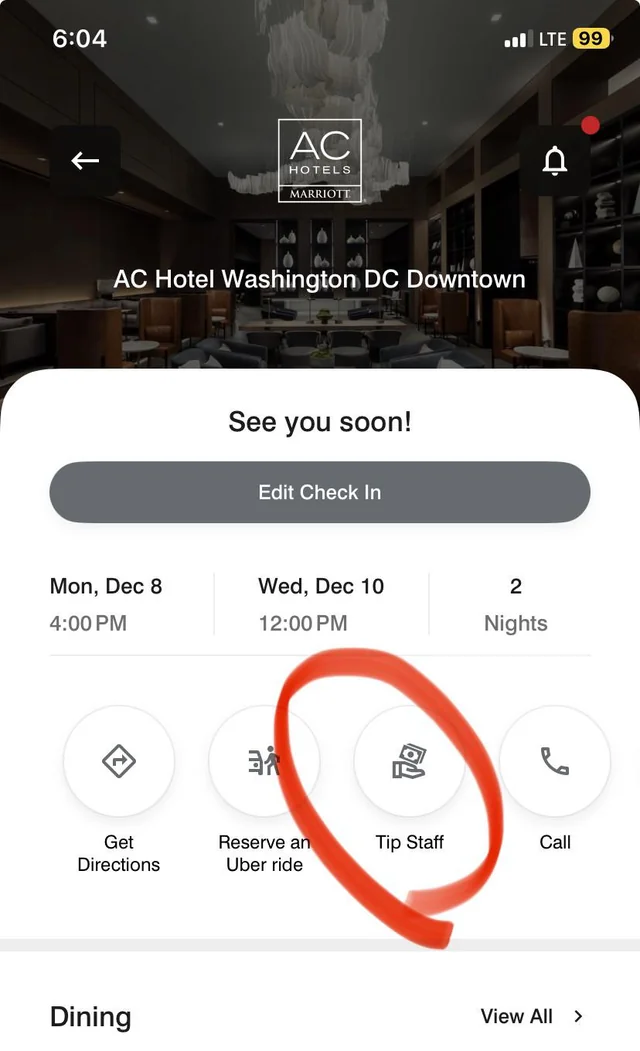This screenshot has height=1051, width=640.
Task: Reserve an Uber ride
Action: point(264,762)
